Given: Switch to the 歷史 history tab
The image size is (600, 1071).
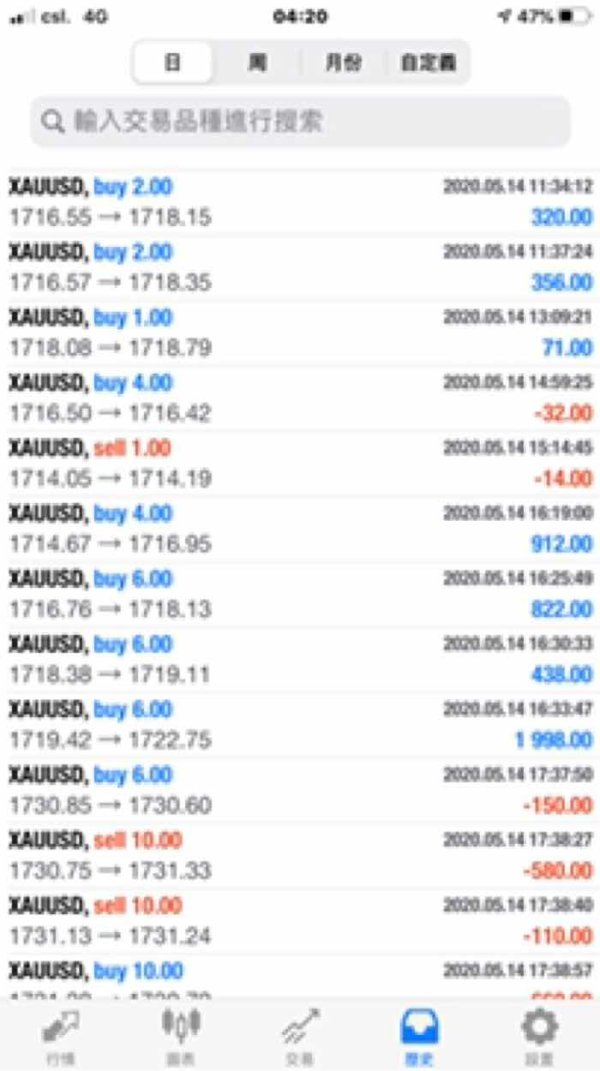Looking at the screenshot, I should [x=420, y=1035].
